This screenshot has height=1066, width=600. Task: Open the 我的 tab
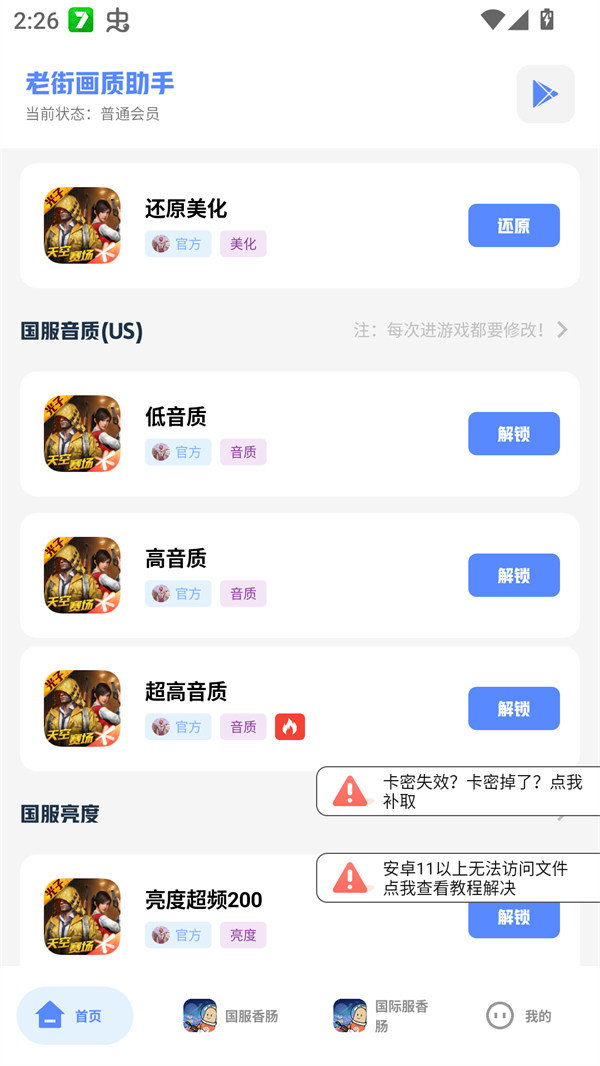click(x=518, y=1015)
